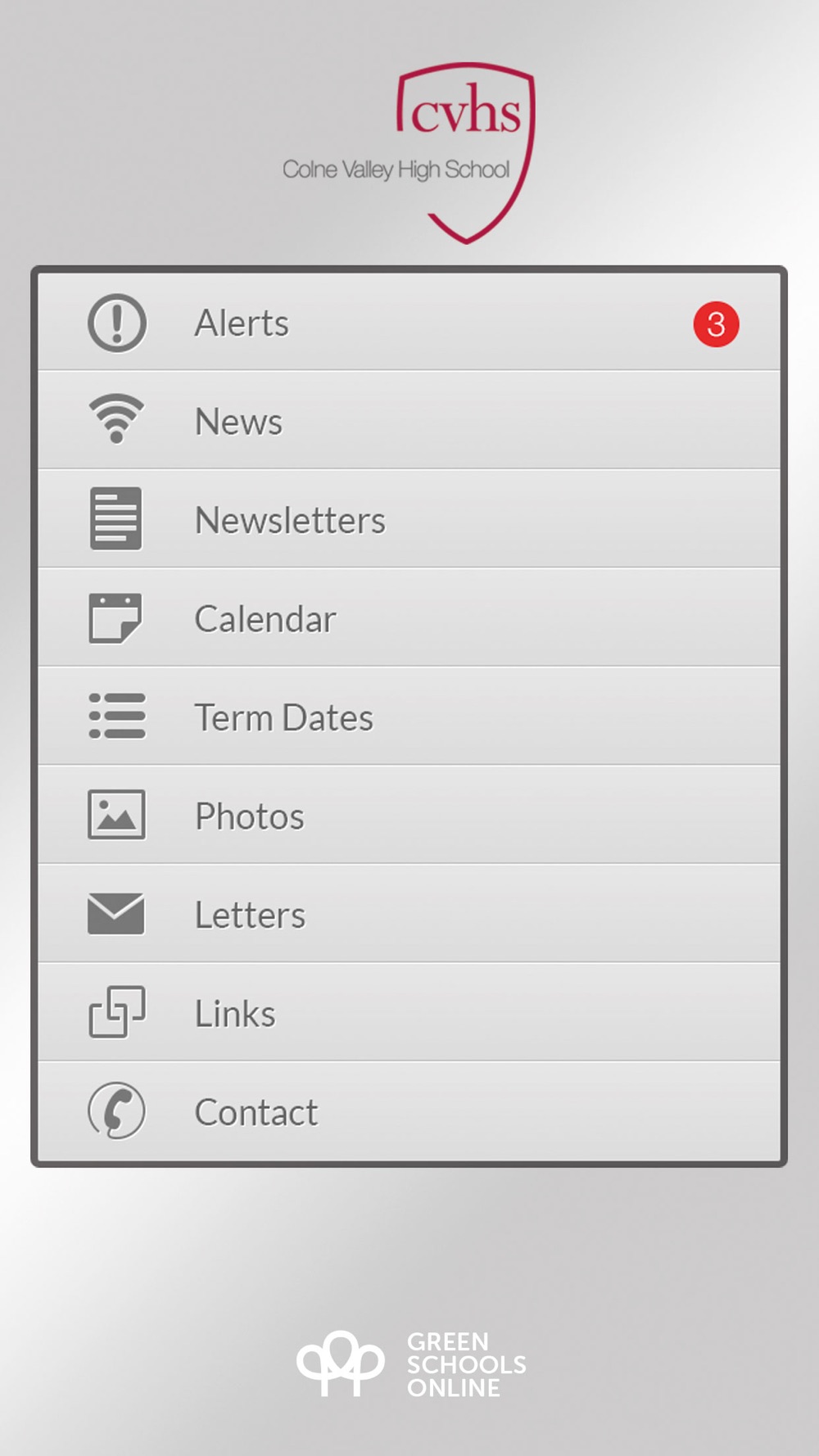Browse the Photos gallery
Screen dimensions: 819x1456
pos(409,816)
